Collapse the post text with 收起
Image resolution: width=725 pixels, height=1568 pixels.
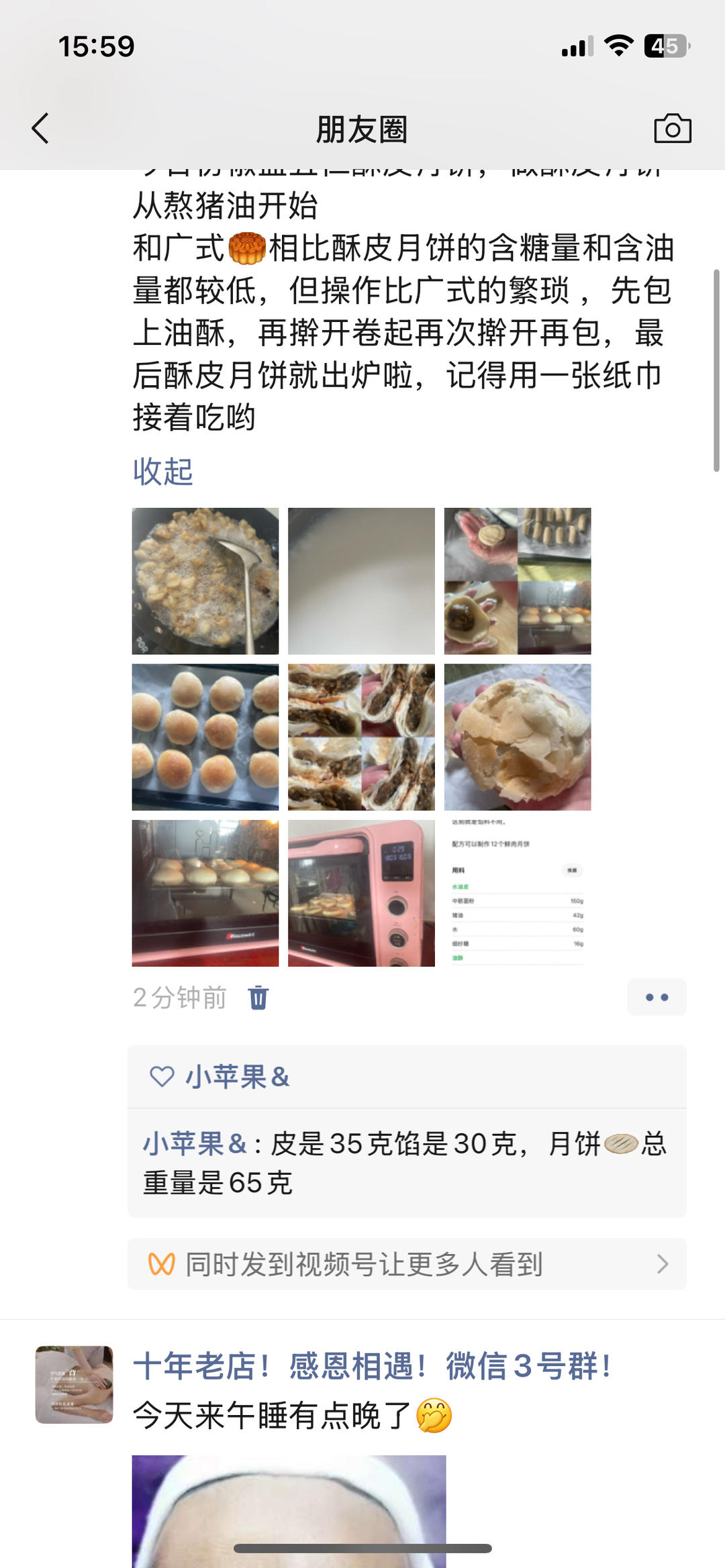pos(162,472)
